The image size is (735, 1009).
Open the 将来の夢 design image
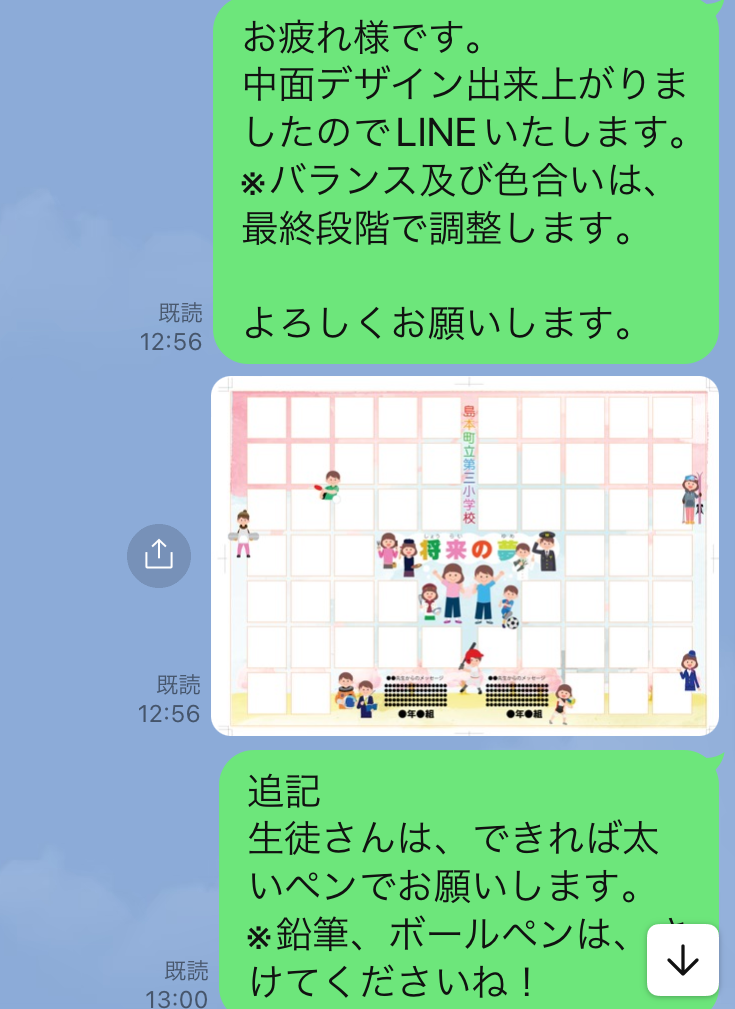click(465, 556)
